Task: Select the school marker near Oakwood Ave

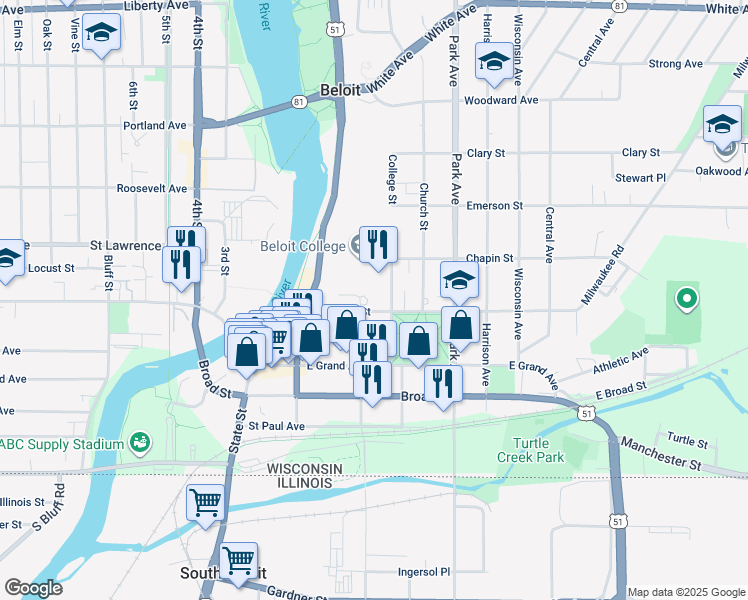Action: [722, 125]
